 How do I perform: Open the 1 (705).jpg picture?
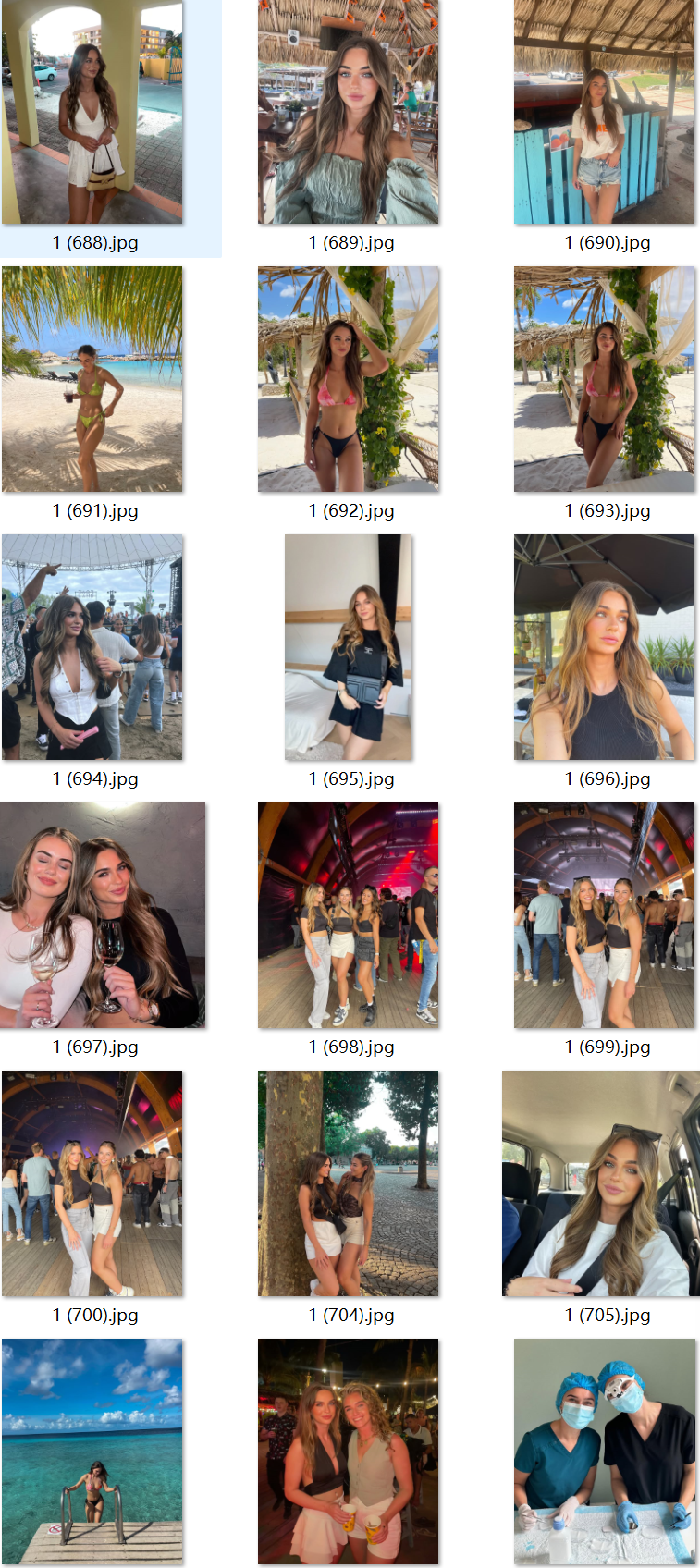pyautogui.click(x=601, y=1183)
